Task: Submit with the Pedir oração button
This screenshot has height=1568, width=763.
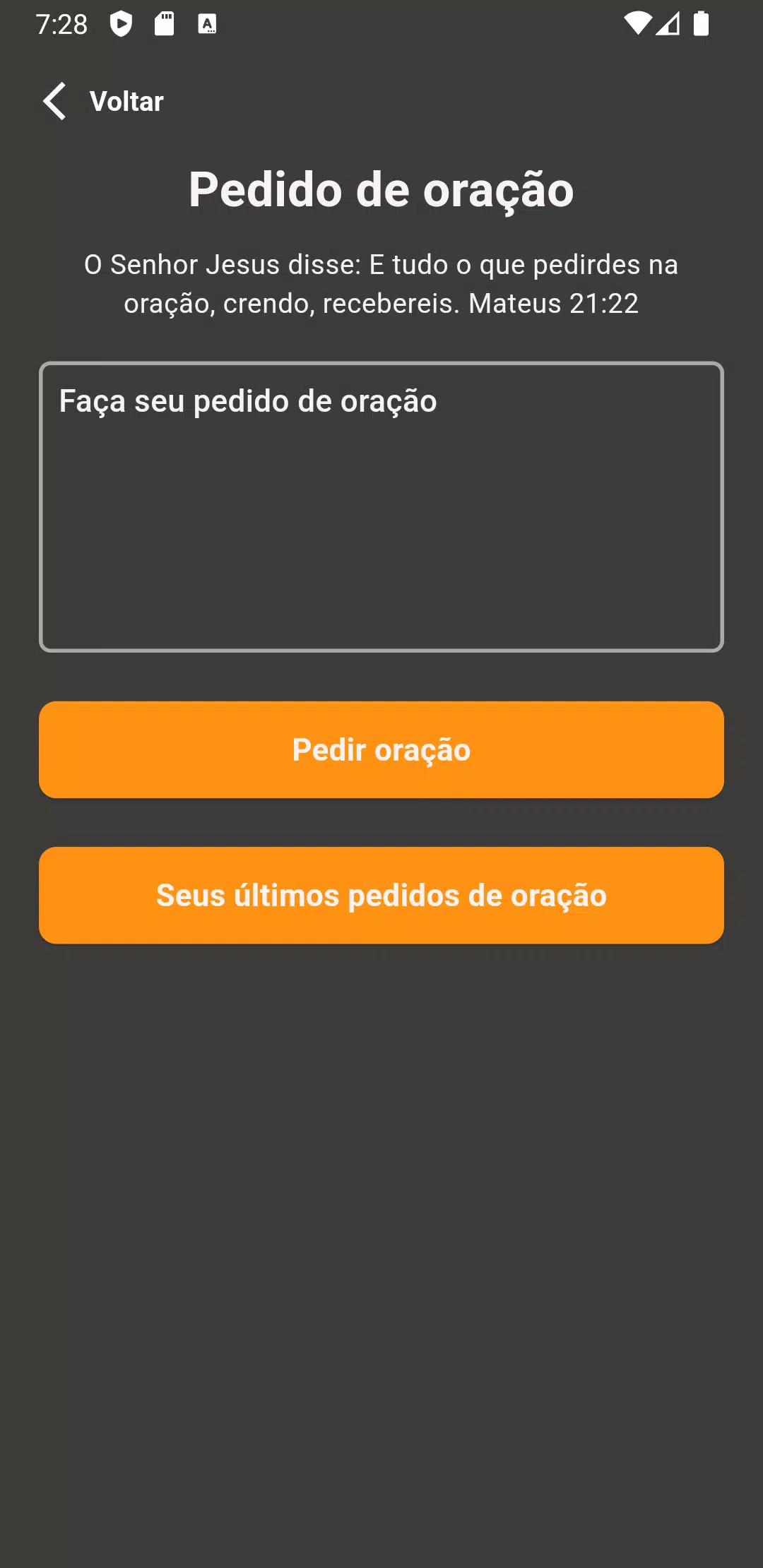Action: [x=381, y=749]
